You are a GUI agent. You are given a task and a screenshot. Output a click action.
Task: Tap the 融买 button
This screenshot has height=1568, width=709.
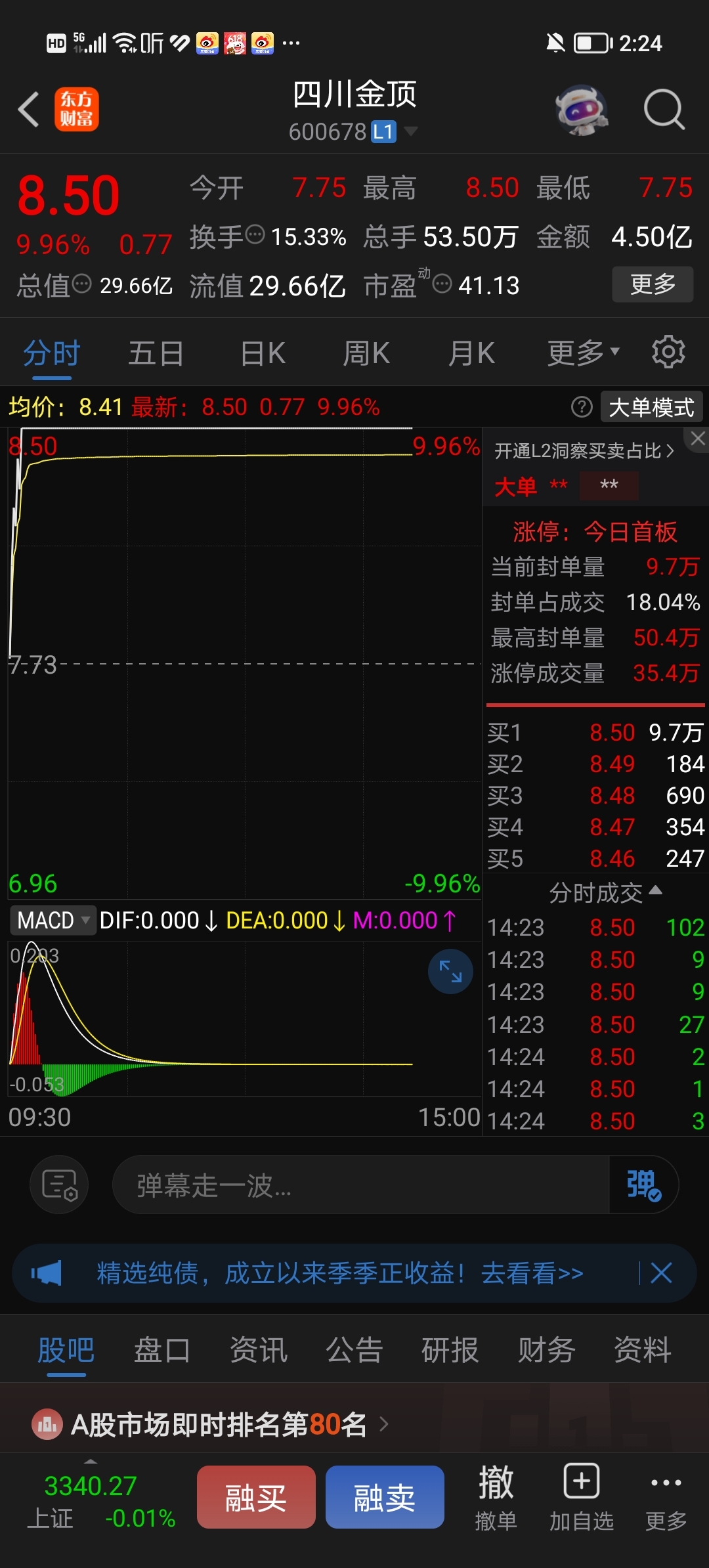pyautogui.click(x=256, y=1497)
